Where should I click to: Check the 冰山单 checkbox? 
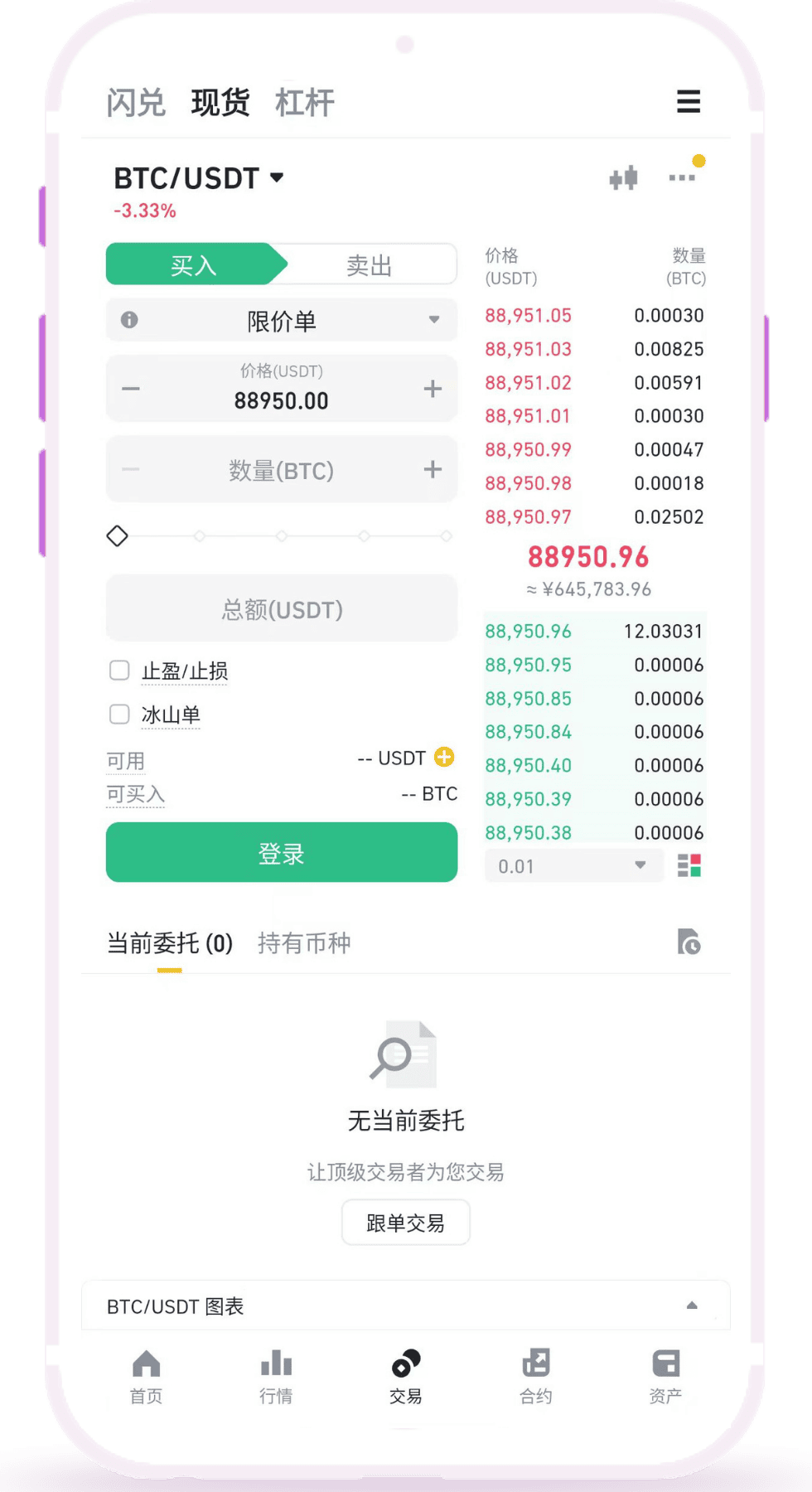[x=120, y=715]
